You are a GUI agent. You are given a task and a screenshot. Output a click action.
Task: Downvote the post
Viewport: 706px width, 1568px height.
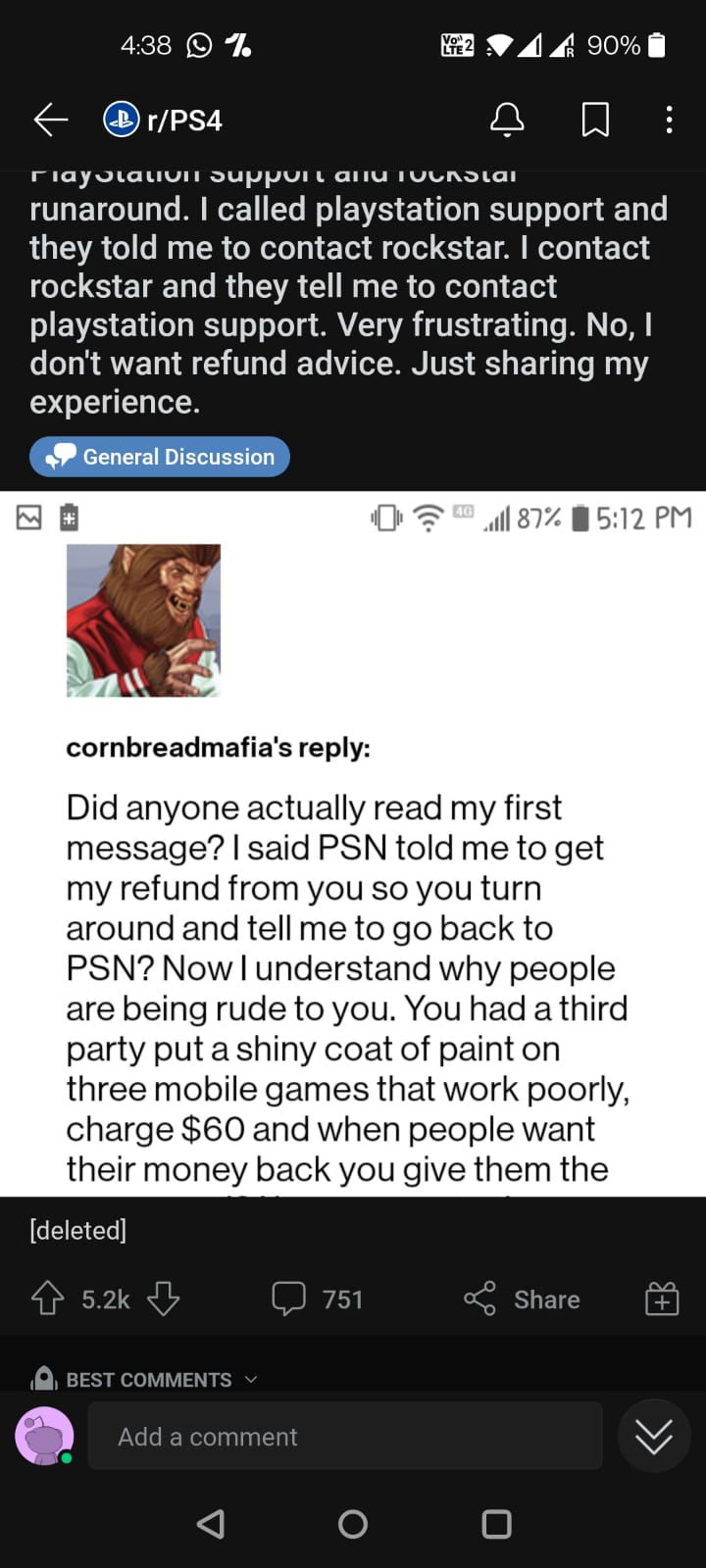(x=163, y=1299)
